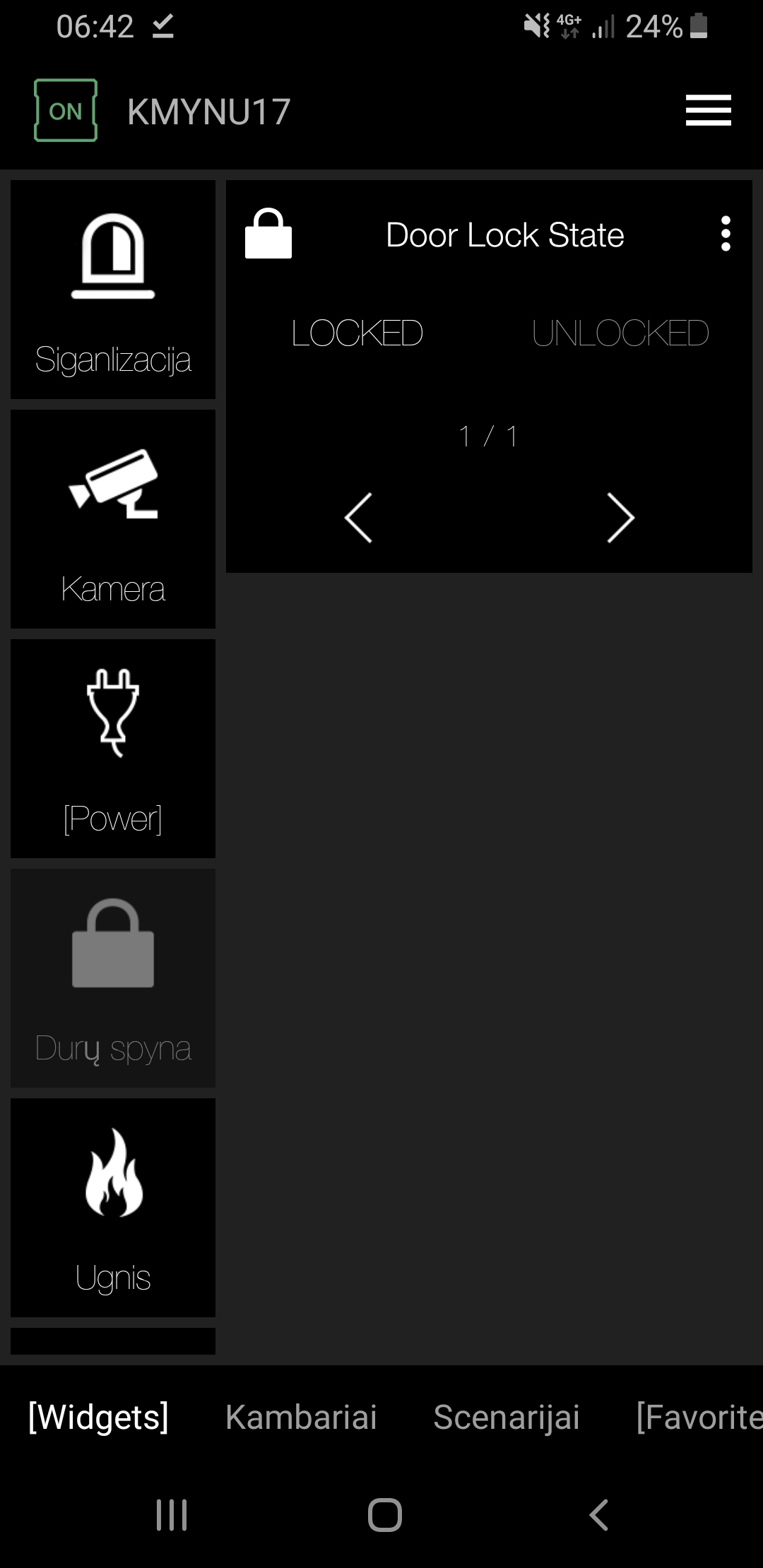Tap the ON connection status icon
Viewport: 763px width, 1568px height.
tap(66, 111)
